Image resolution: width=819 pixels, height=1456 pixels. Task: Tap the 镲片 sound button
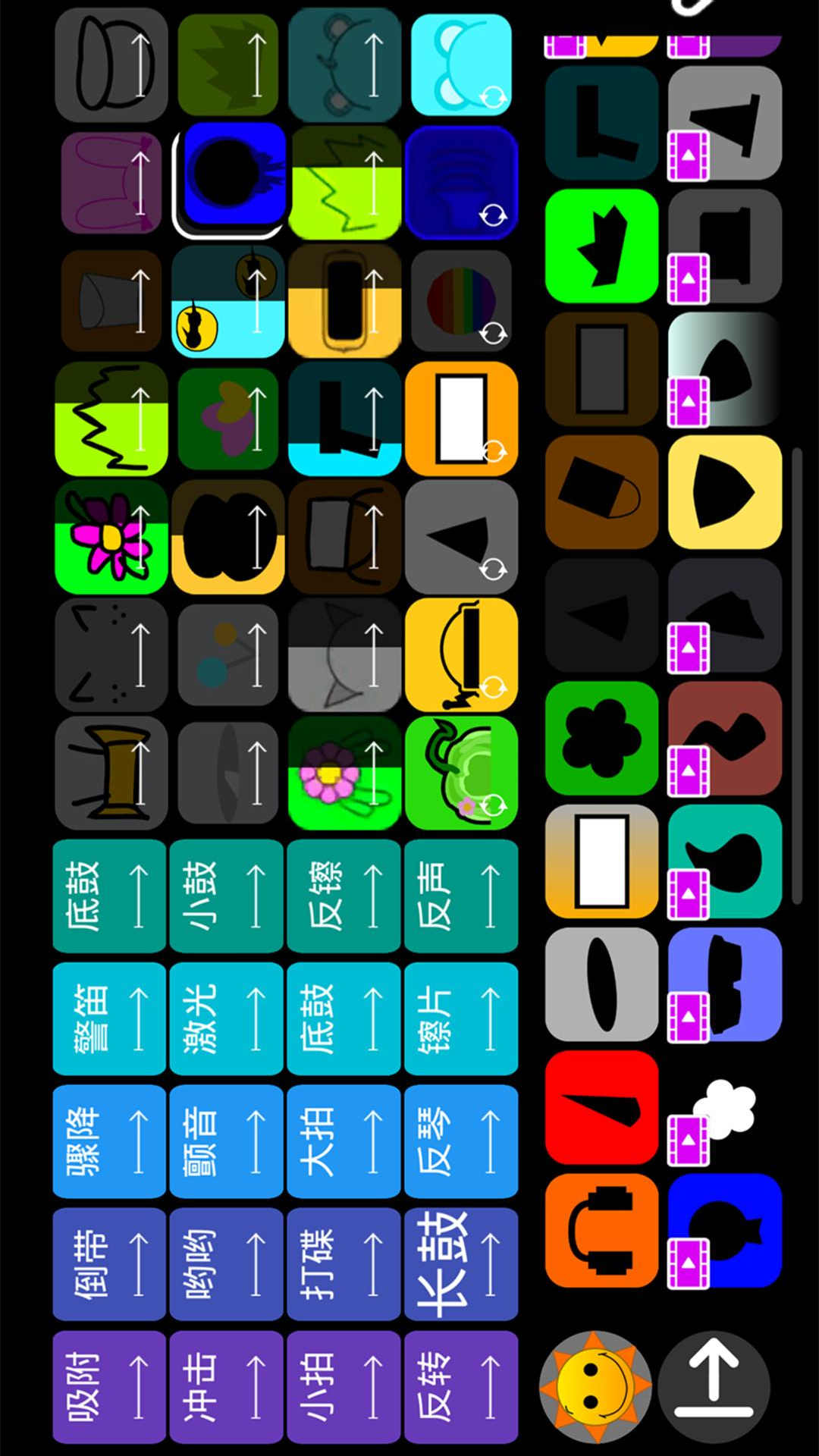tap(461, 1018)
